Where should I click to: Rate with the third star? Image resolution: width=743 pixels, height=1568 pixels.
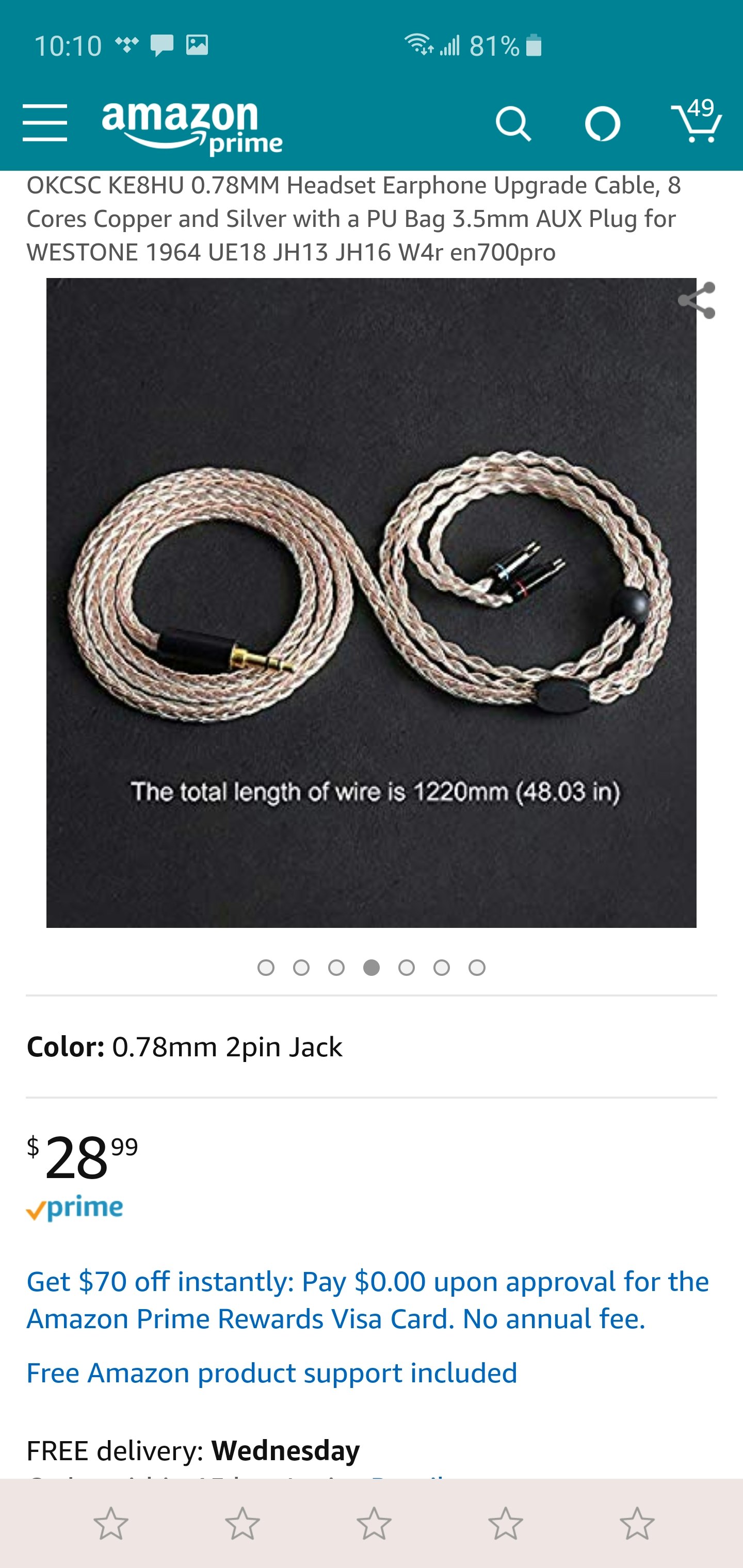(x=374, y=1524)
